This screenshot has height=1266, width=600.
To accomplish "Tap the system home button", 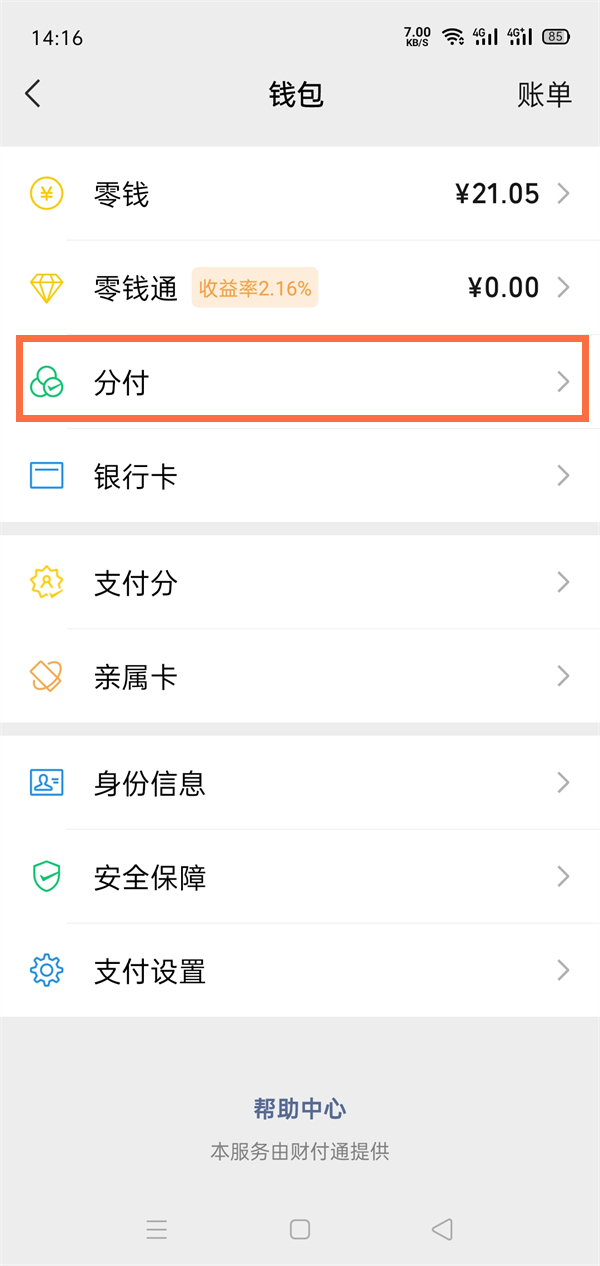I will (x=300, y=1229).
